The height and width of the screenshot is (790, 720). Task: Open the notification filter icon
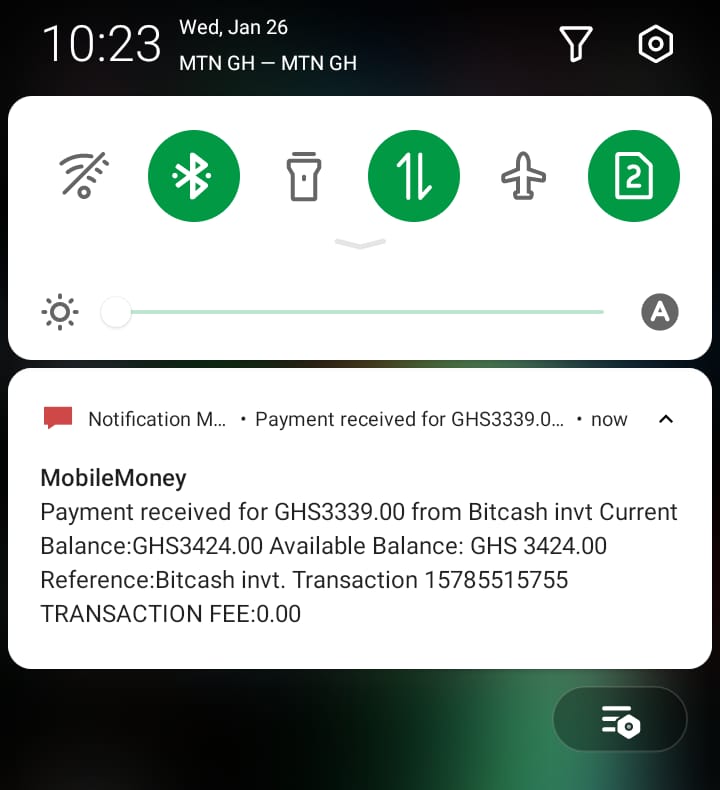click(576, 44)
